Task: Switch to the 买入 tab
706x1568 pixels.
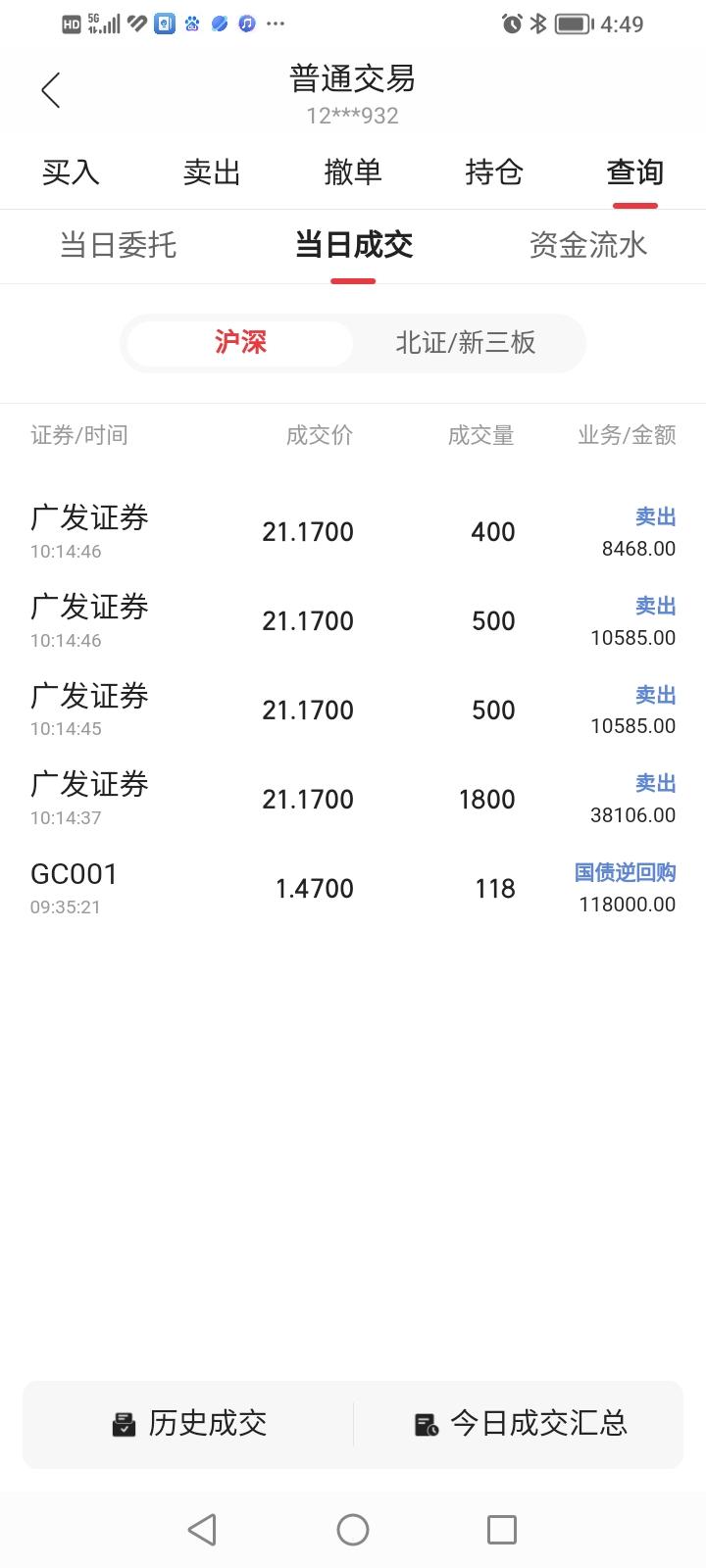Action: click(x=71, y=172)
